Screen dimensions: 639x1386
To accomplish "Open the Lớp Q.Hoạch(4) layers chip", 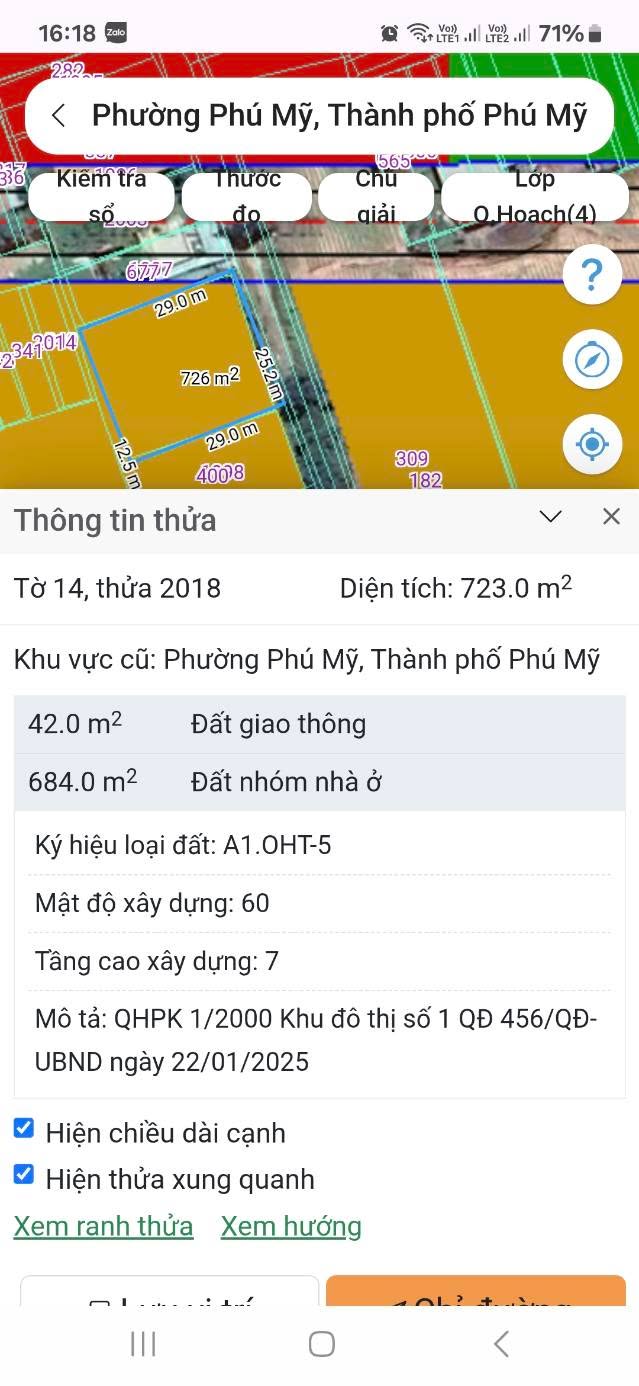I will click(x=535, y=195).
